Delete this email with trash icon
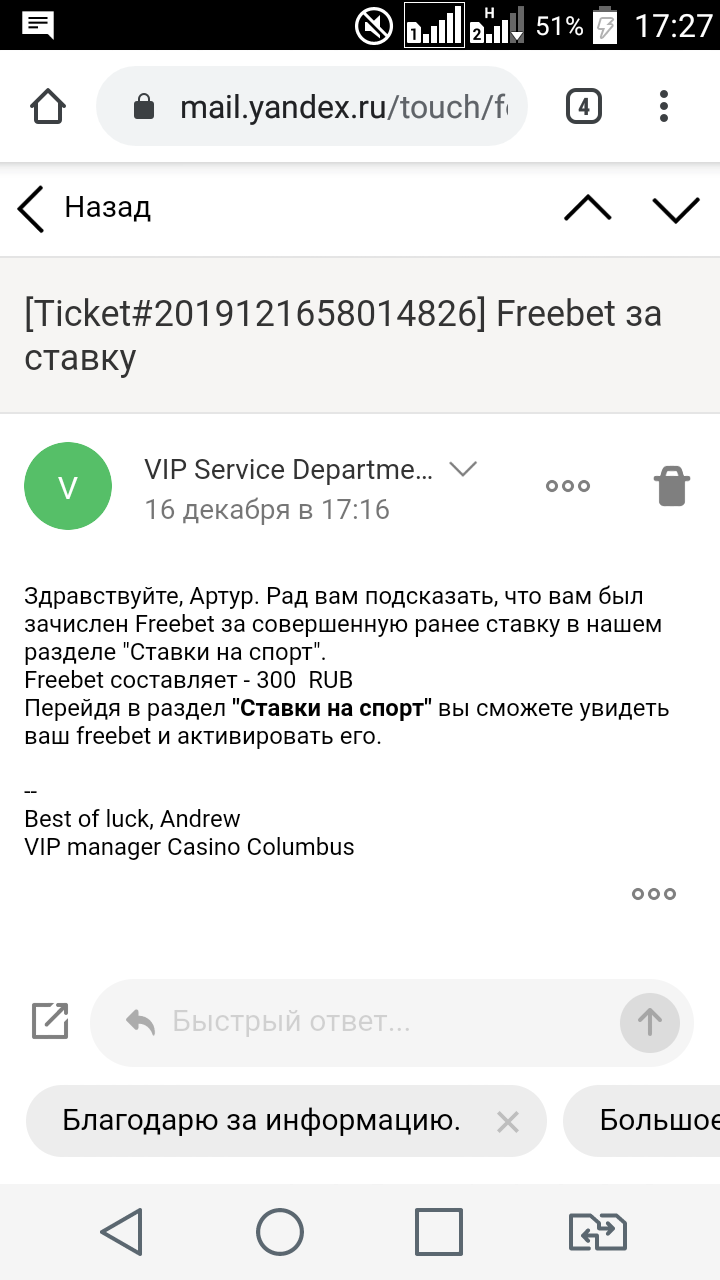The image size is (720, 1280). 672,487
